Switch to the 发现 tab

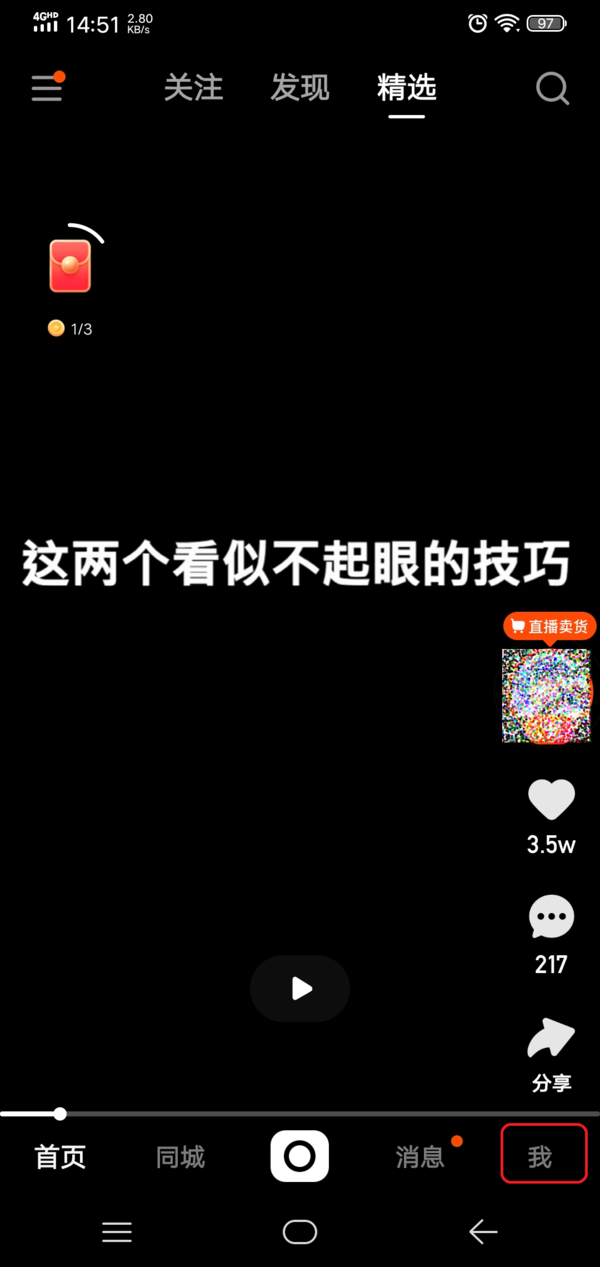(299, 88)
